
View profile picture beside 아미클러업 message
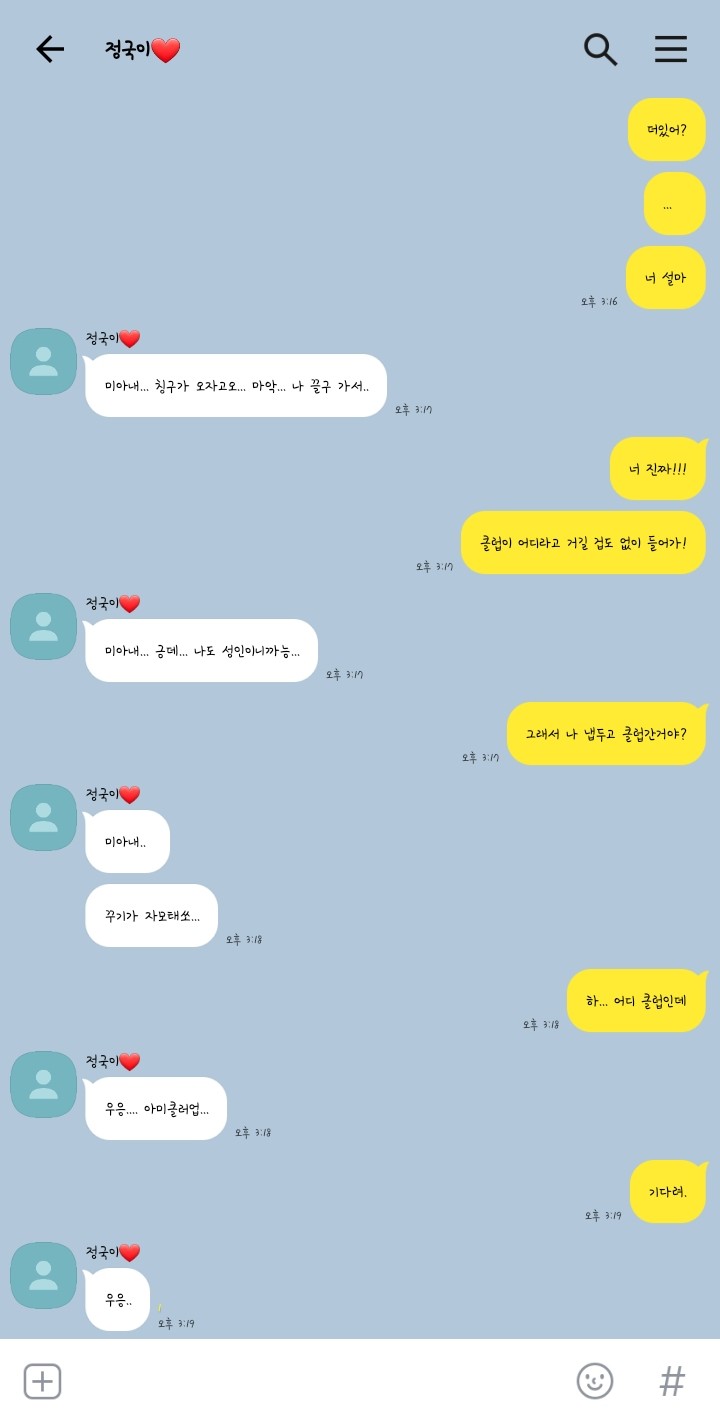[43, 1084]
